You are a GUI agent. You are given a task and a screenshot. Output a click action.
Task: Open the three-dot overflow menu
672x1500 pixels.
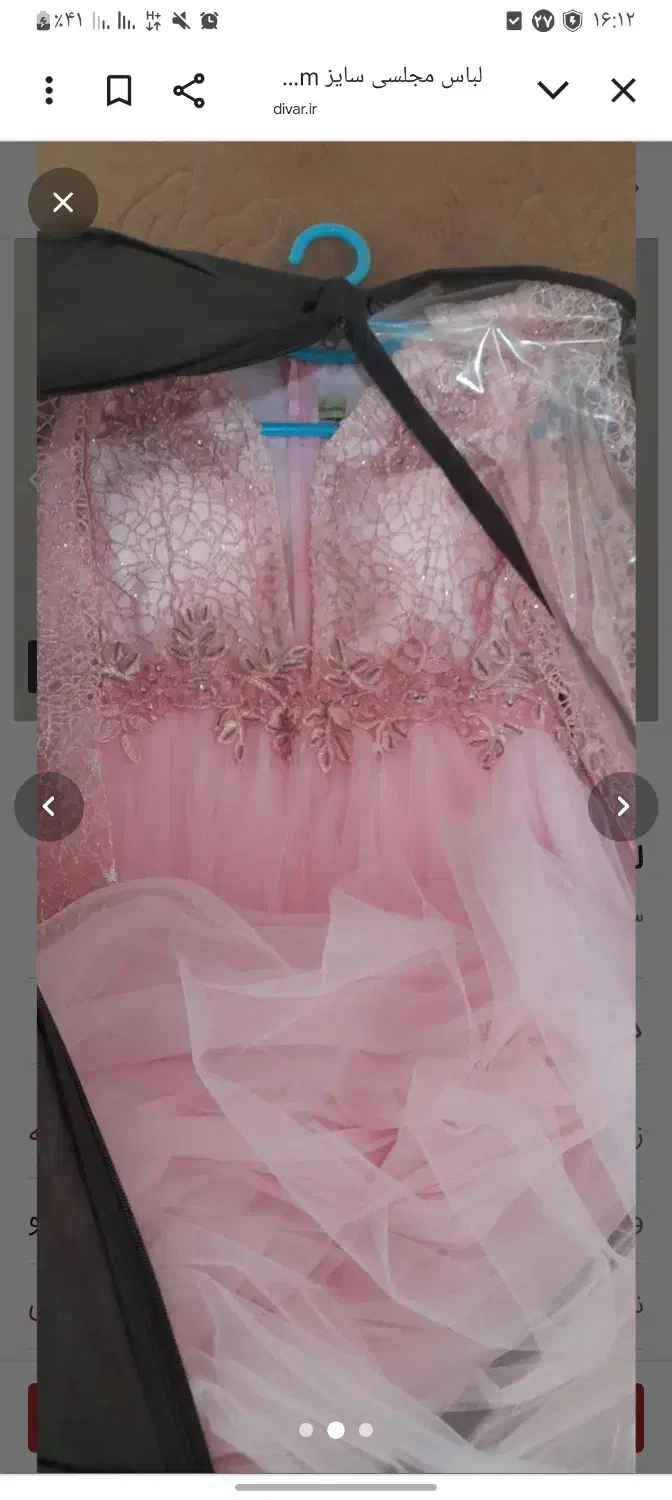(x=48, y=91)
